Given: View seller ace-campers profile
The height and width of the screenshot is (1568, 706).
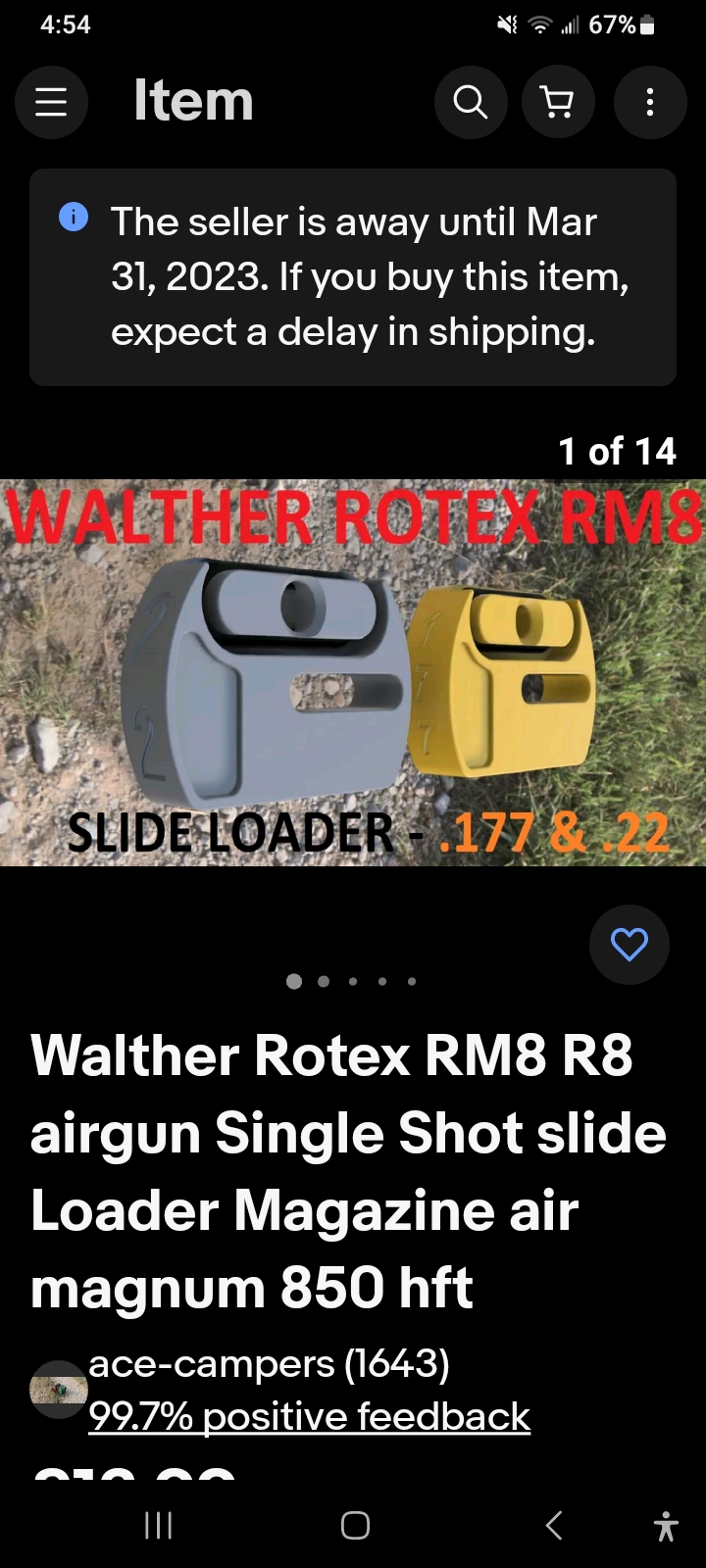Looking at the screenshot, I should [270, 1363].
